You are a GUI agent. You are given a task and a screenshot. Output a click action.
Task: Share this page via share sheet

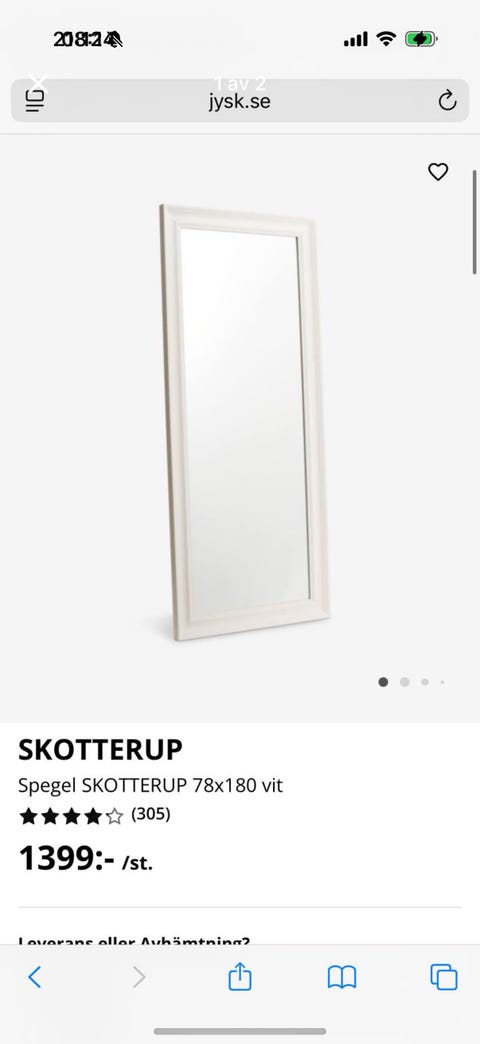(240, 976)
